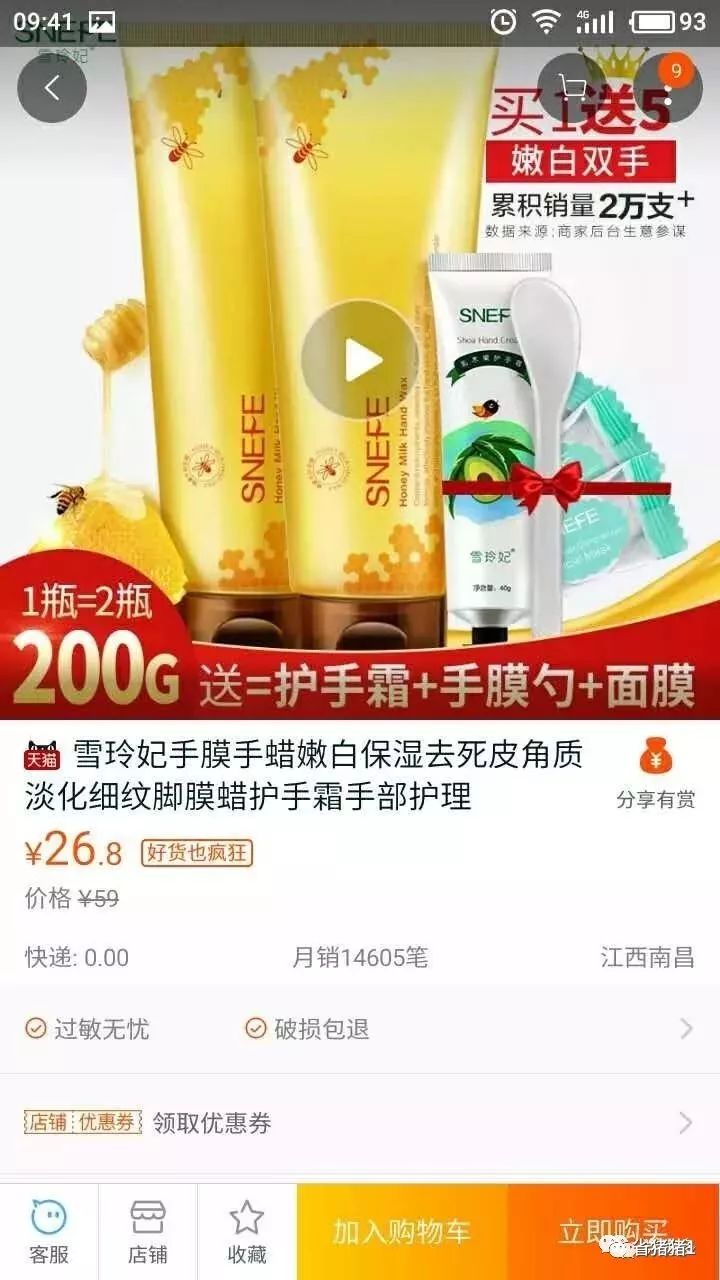Open the shopping cart icon
This screenshot has height=1280, width=720.
tap(572, 88)
